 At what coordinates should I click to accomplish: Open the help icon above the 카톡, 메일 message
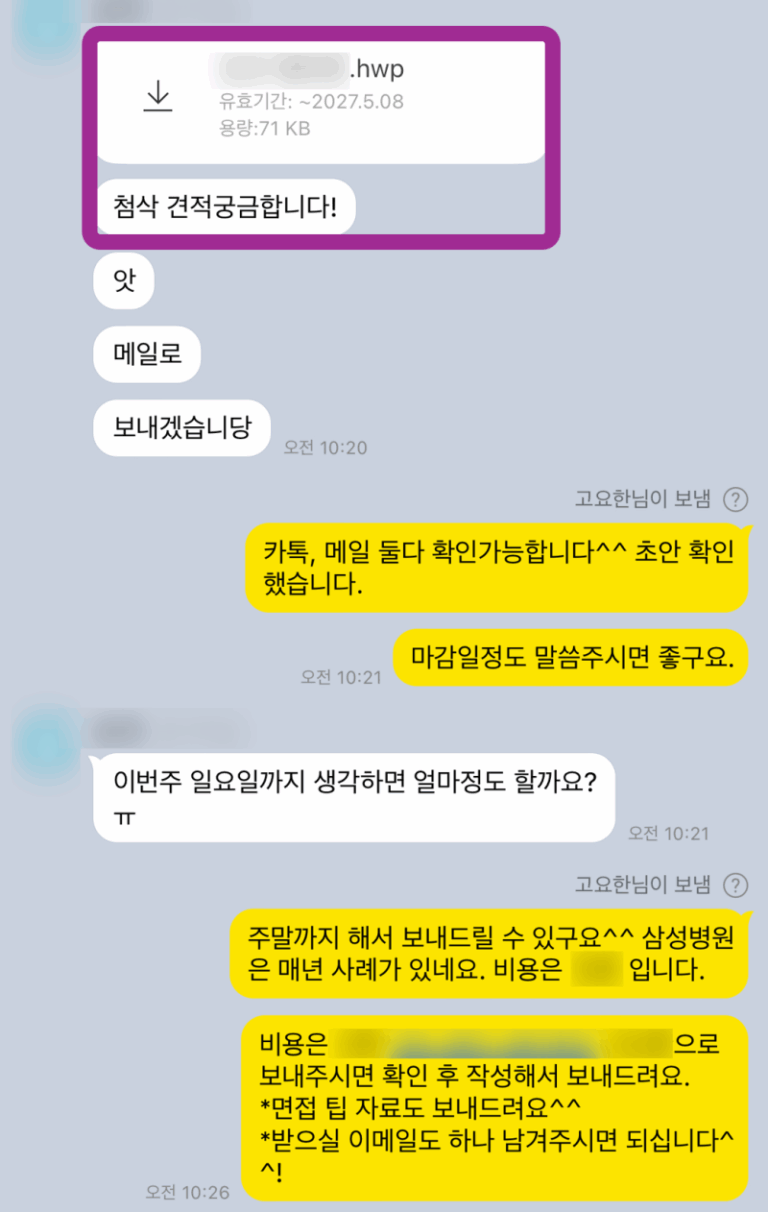coord(735,499)
